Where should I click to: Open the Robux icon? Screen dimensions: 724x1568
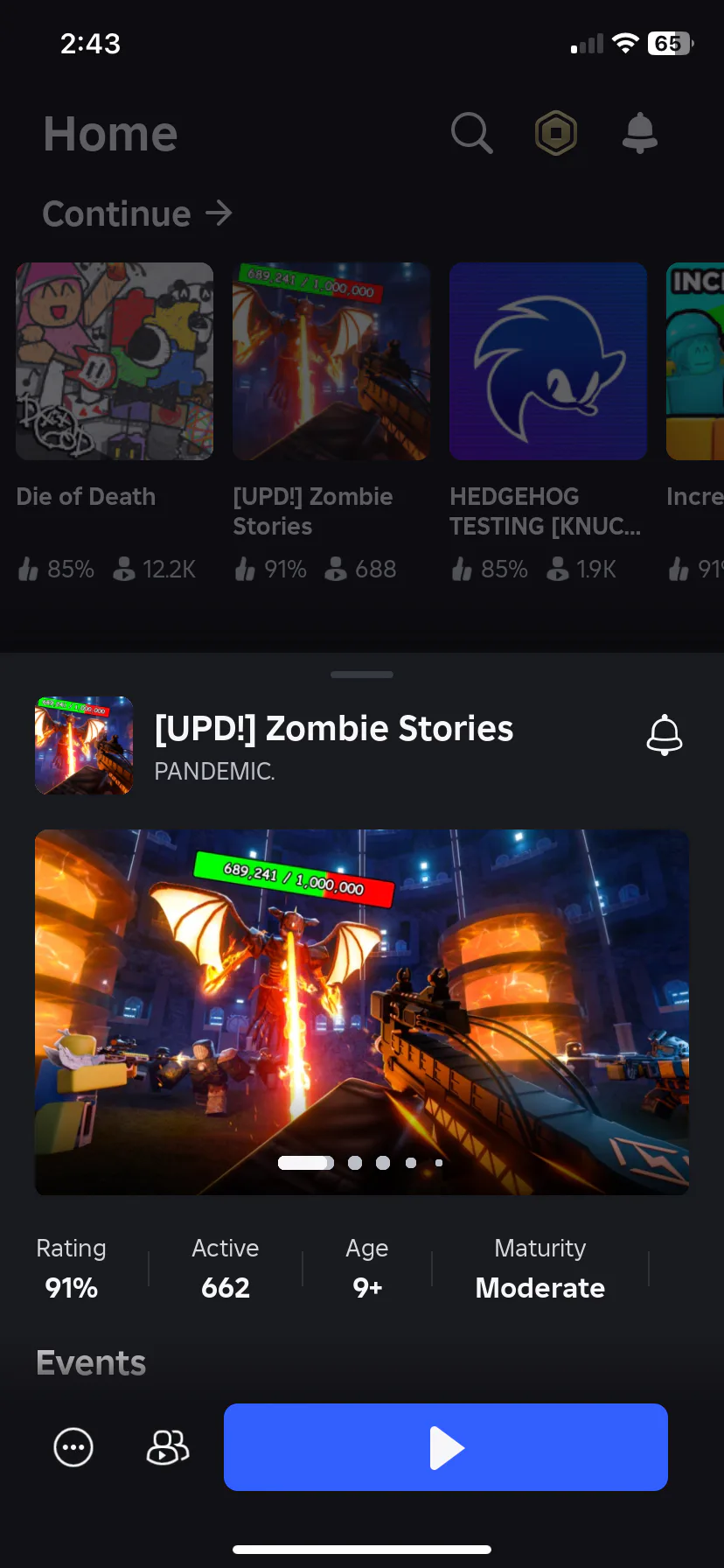tap(556, 133)
